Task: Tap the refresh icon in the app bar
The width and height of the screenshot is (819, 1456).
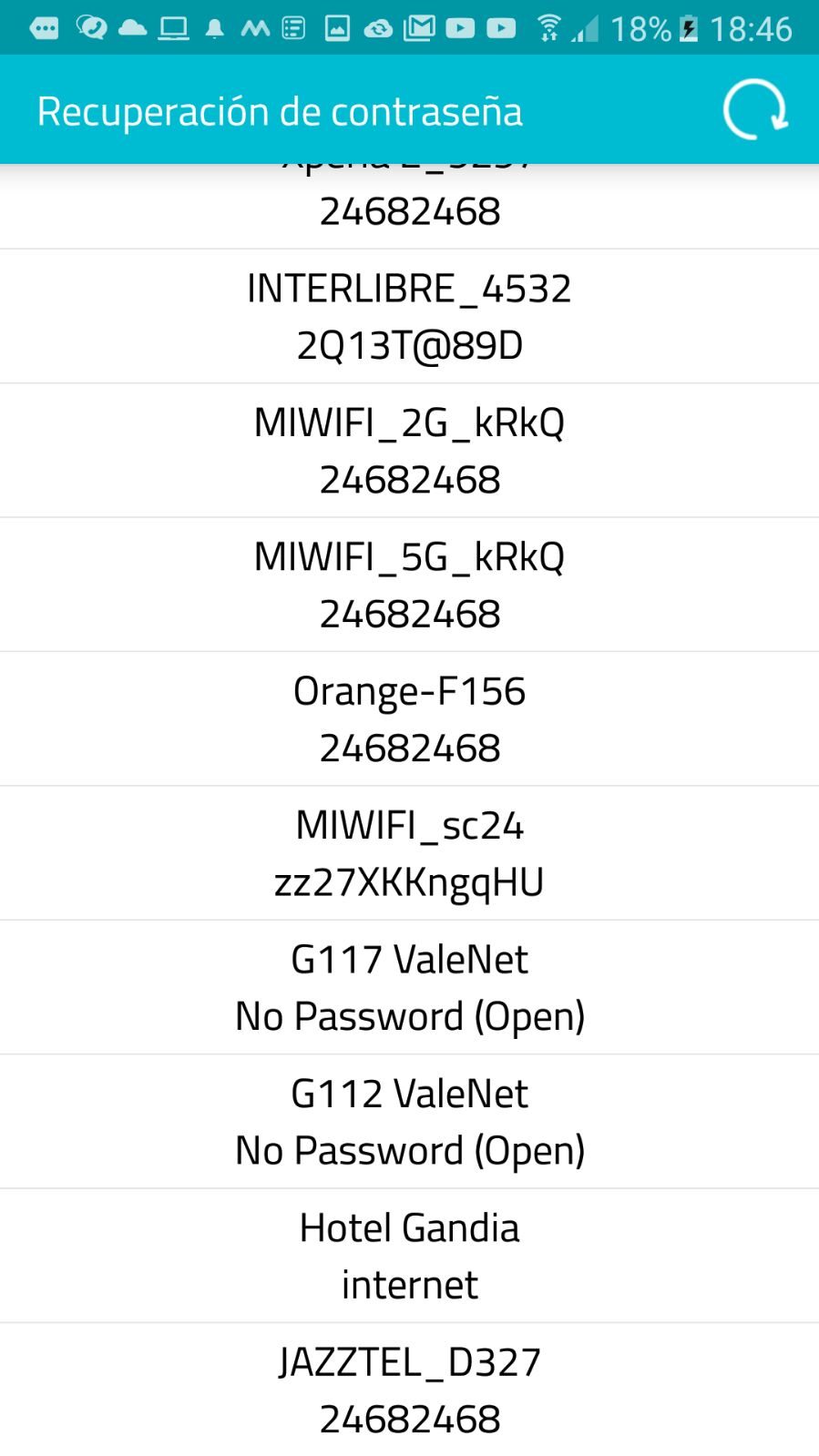Action: point(754,111)
